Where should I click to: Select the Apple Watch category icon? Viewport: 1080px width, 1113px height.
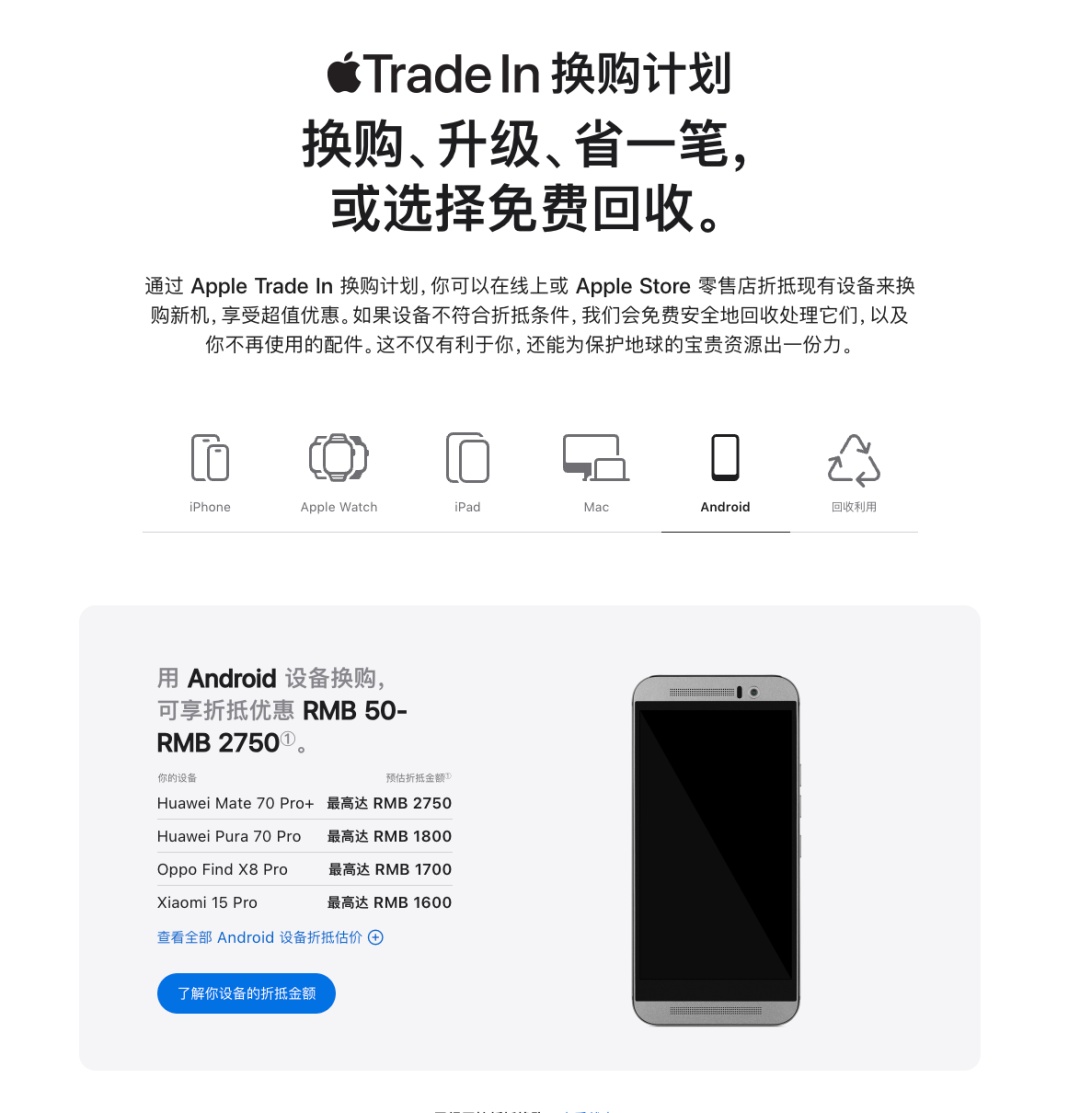click(338, 460)
